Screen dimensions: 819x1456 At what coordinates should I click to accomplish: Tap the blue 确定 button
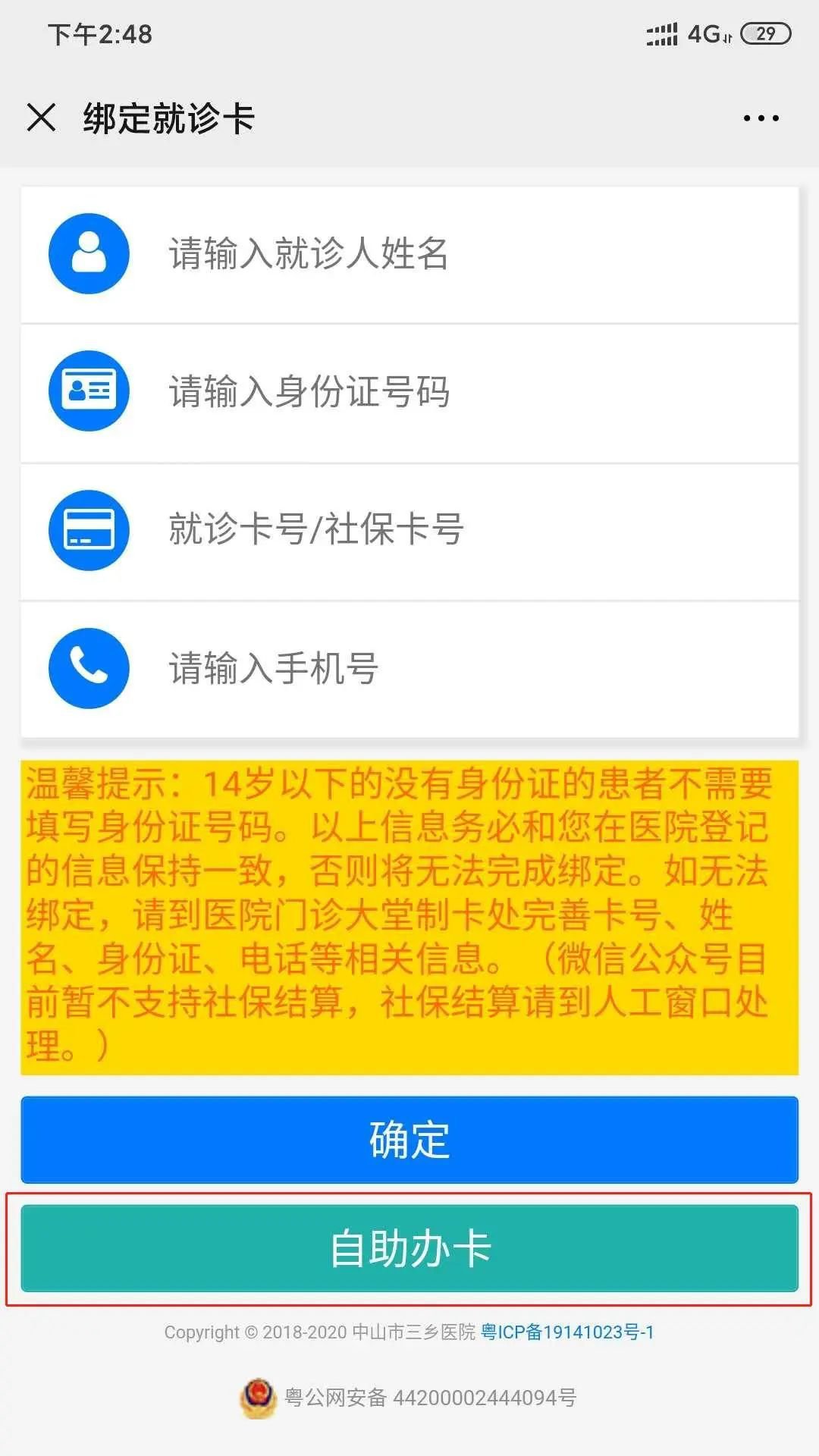click(409, 1140)
